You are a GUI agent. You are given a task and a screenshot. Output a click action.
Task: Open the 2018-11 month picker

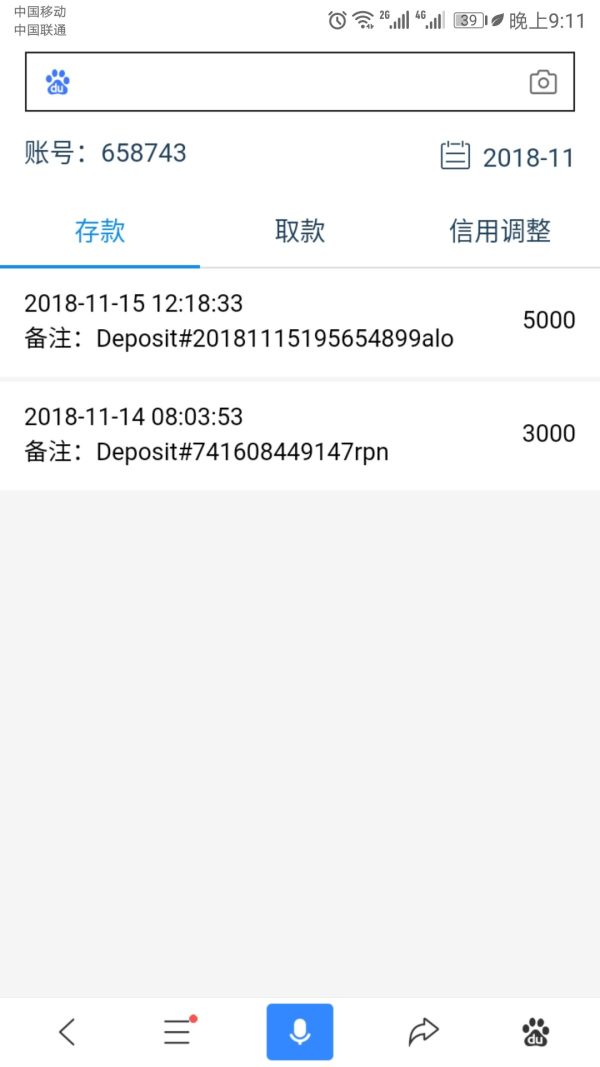tap(508, 157)
